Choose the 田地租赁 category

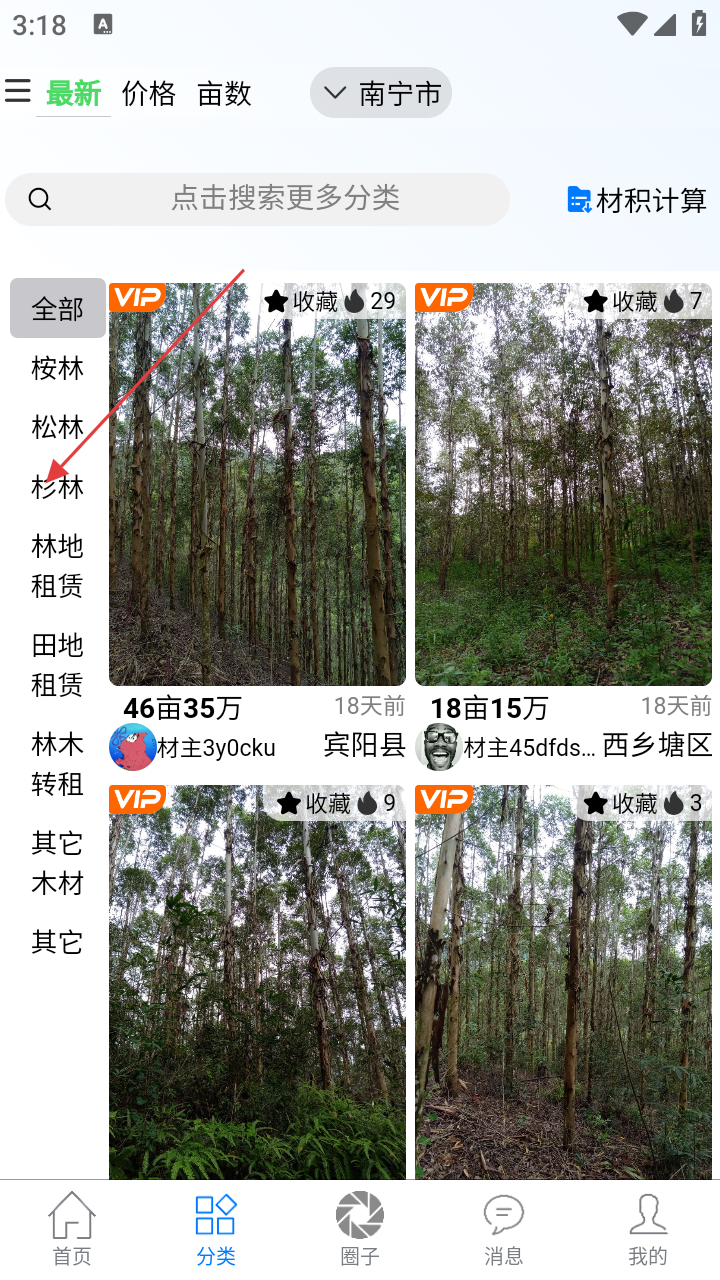tap(57, 665)
